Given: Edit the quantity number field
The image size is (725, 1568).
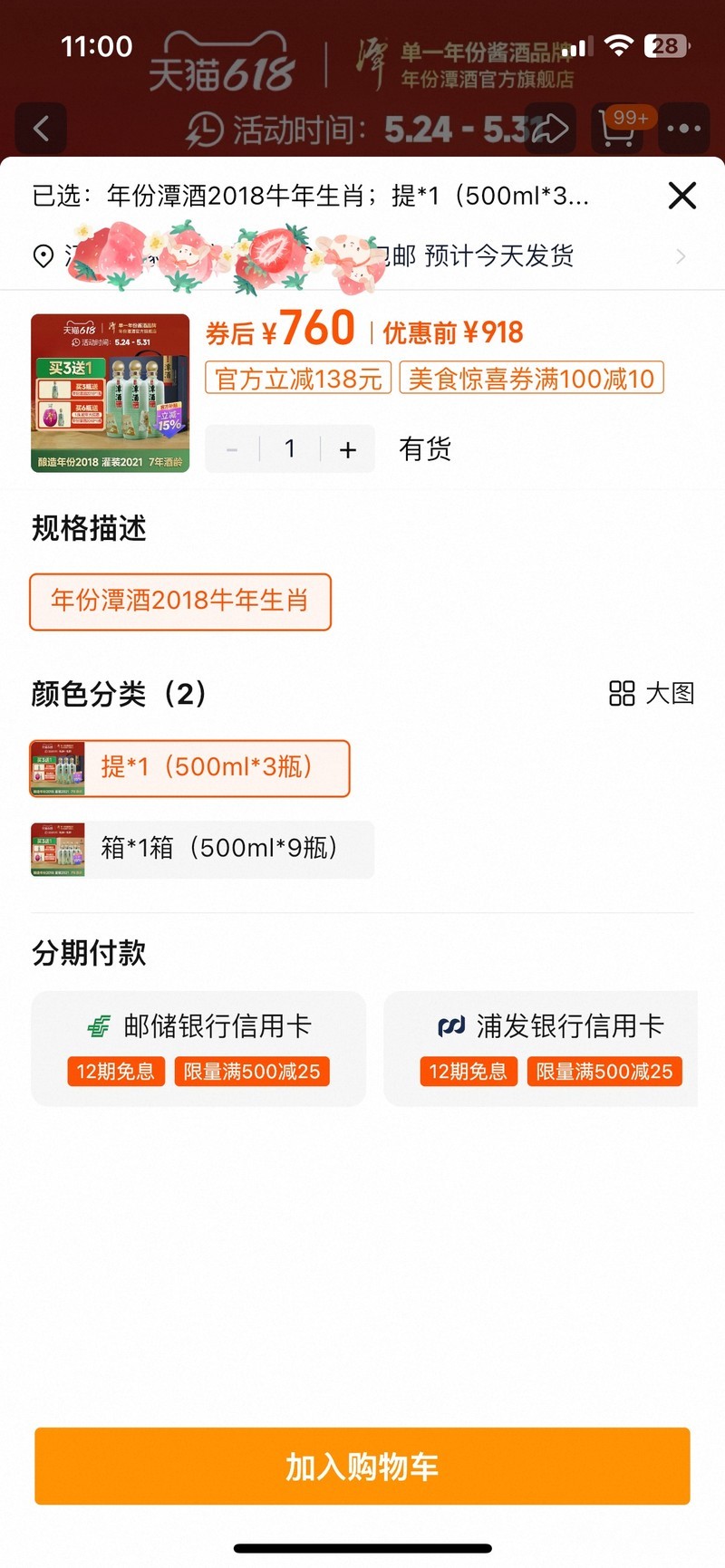Looking at the screenshot, I should pos(290,449).
